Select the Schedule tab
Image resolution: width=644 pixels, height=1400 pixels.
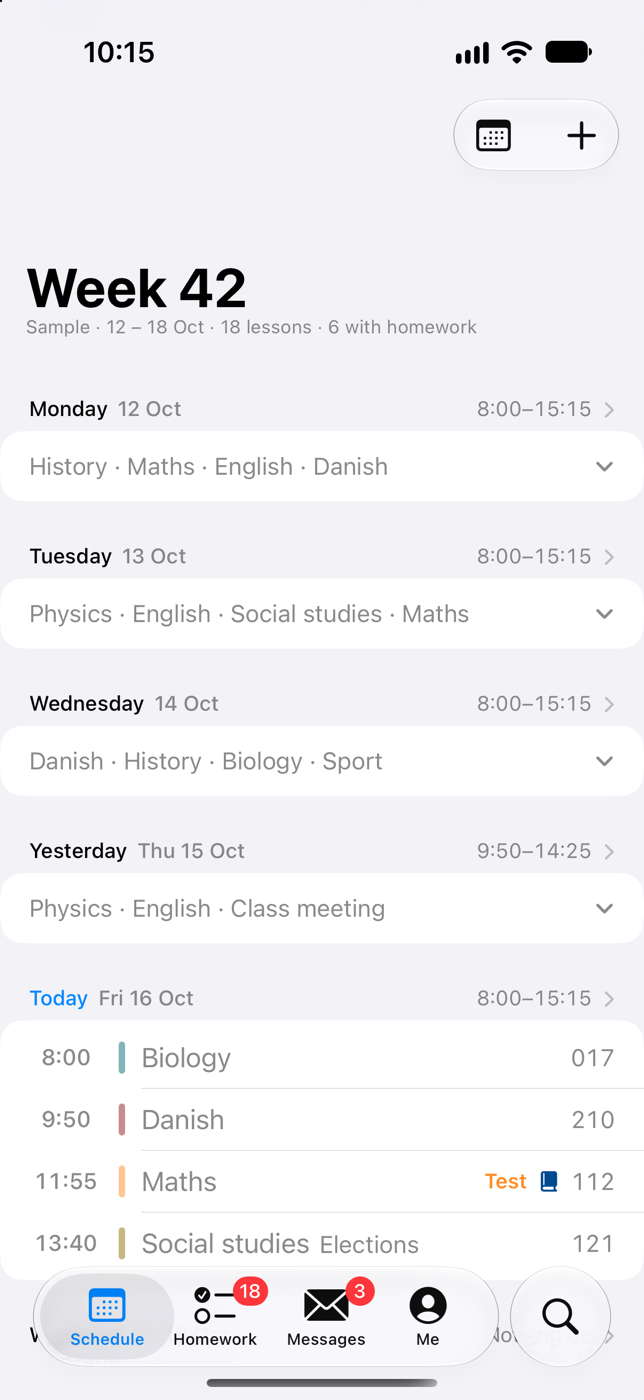[107, 1316]
